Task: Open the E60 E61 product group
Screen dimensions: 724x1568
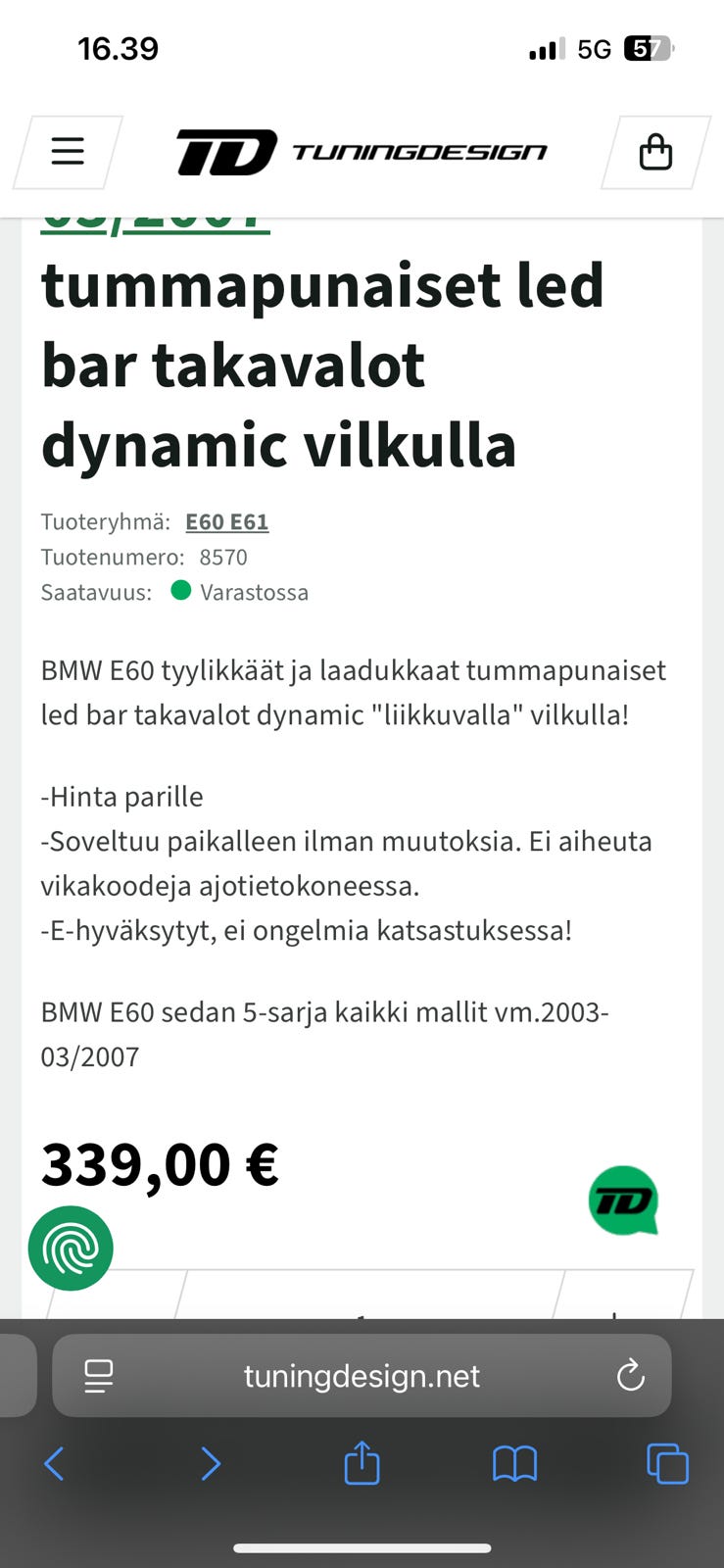Action: click(x=226, y=521)
